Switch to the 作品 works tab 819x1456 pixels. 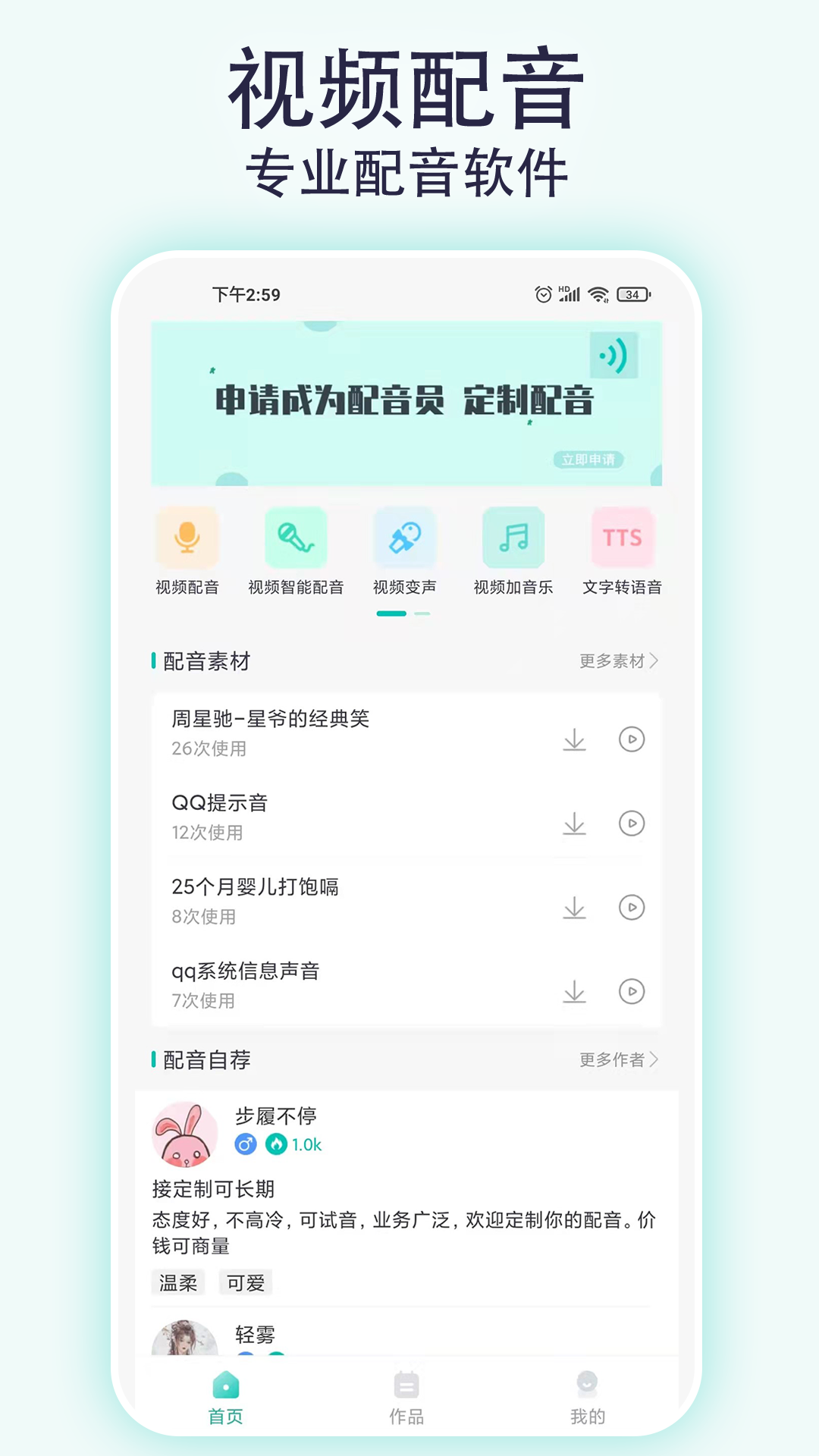(x=406, y=1398)
